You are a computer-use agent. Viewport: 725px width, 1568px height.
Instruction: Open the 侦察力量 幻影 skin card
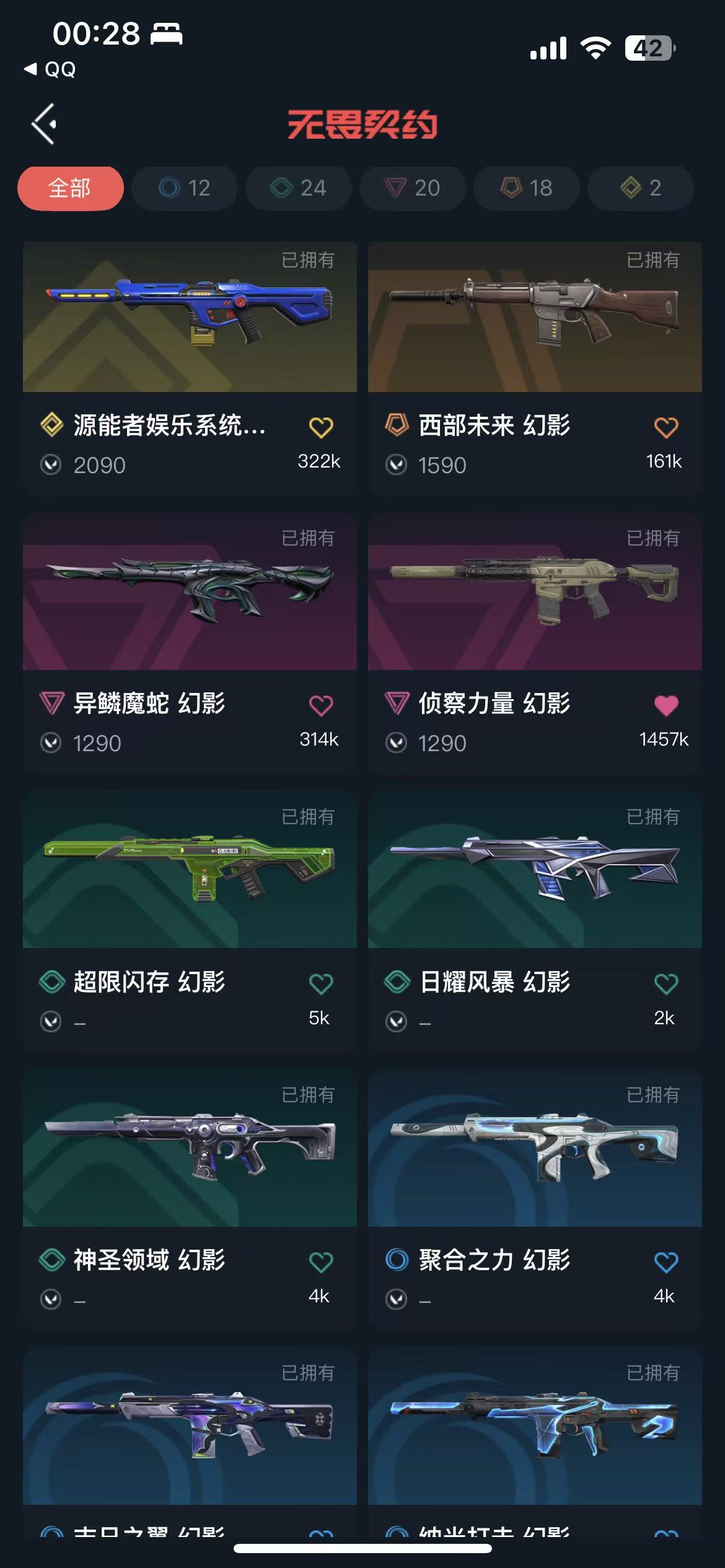535,644
